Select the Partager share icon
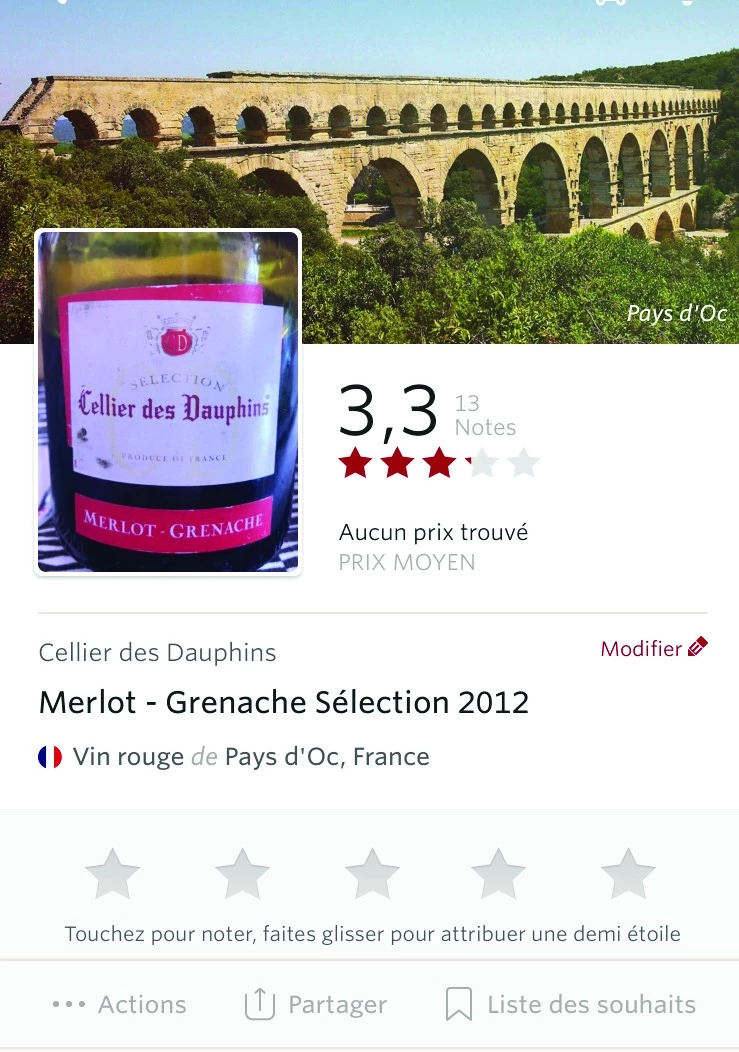739x1052 pixels. [258, 1004]
